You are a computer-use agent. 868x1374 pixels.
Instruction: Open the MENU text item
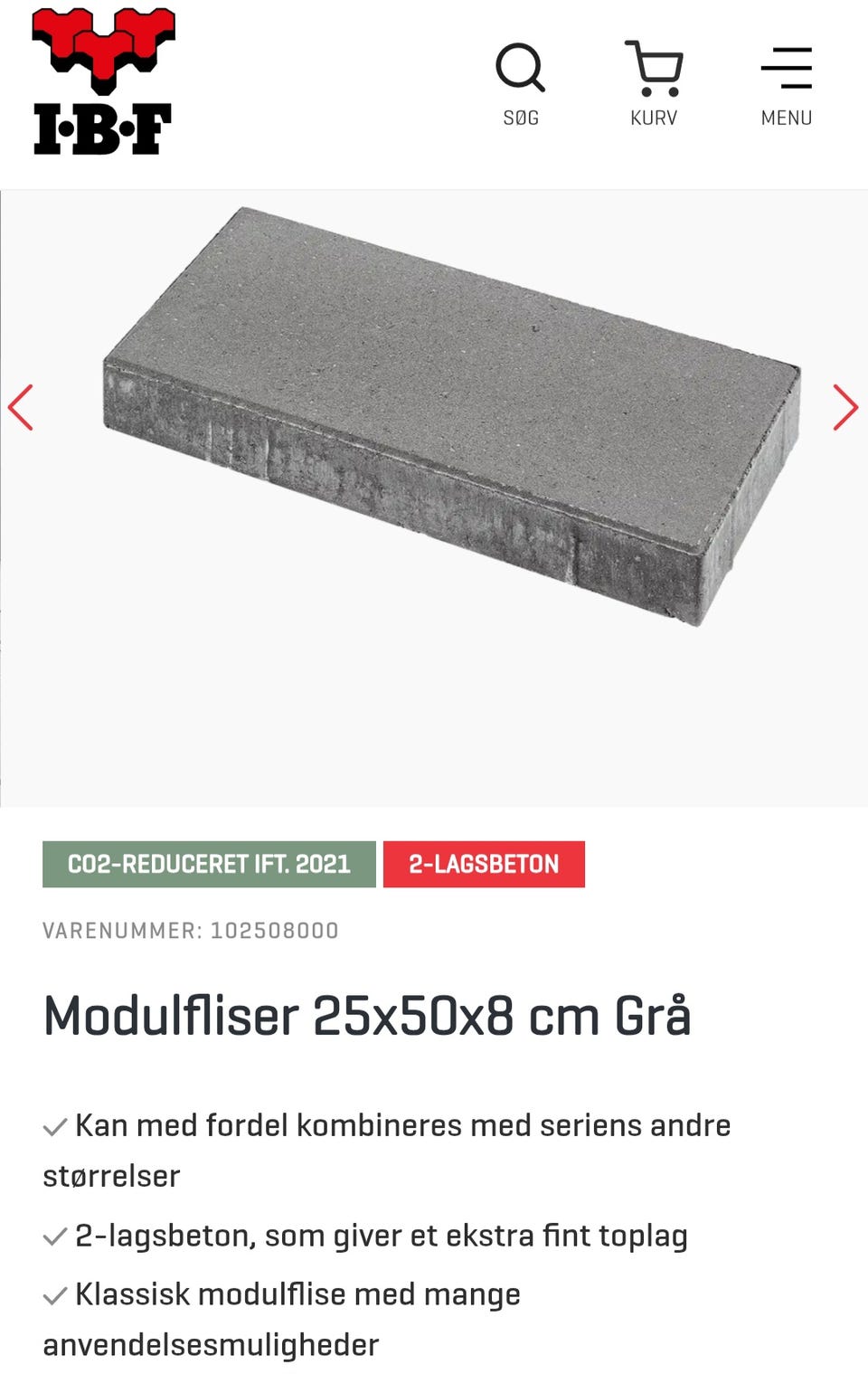788,117
